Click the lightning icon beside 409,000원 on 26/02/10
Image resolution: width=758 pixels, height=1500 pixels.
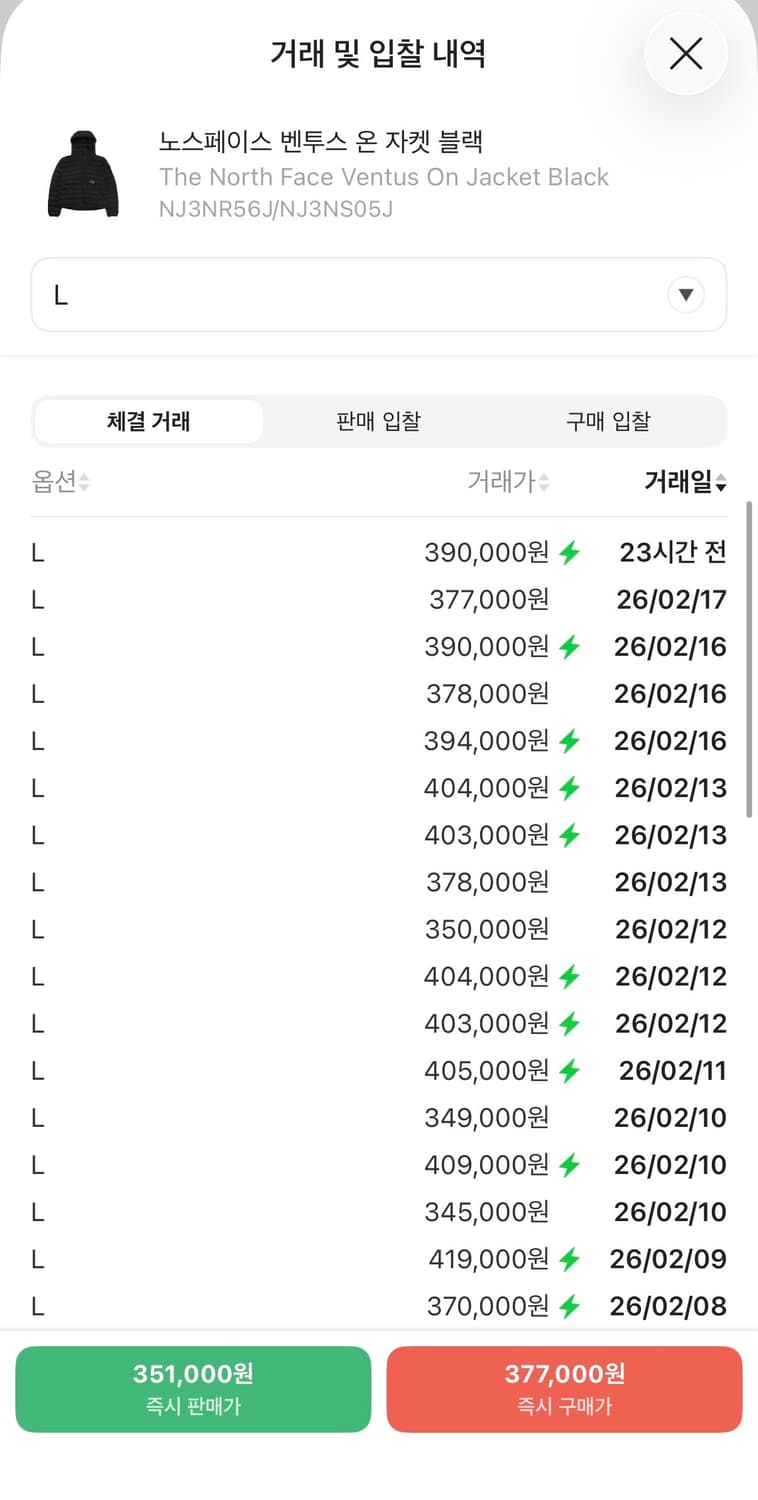(571, 1163)
